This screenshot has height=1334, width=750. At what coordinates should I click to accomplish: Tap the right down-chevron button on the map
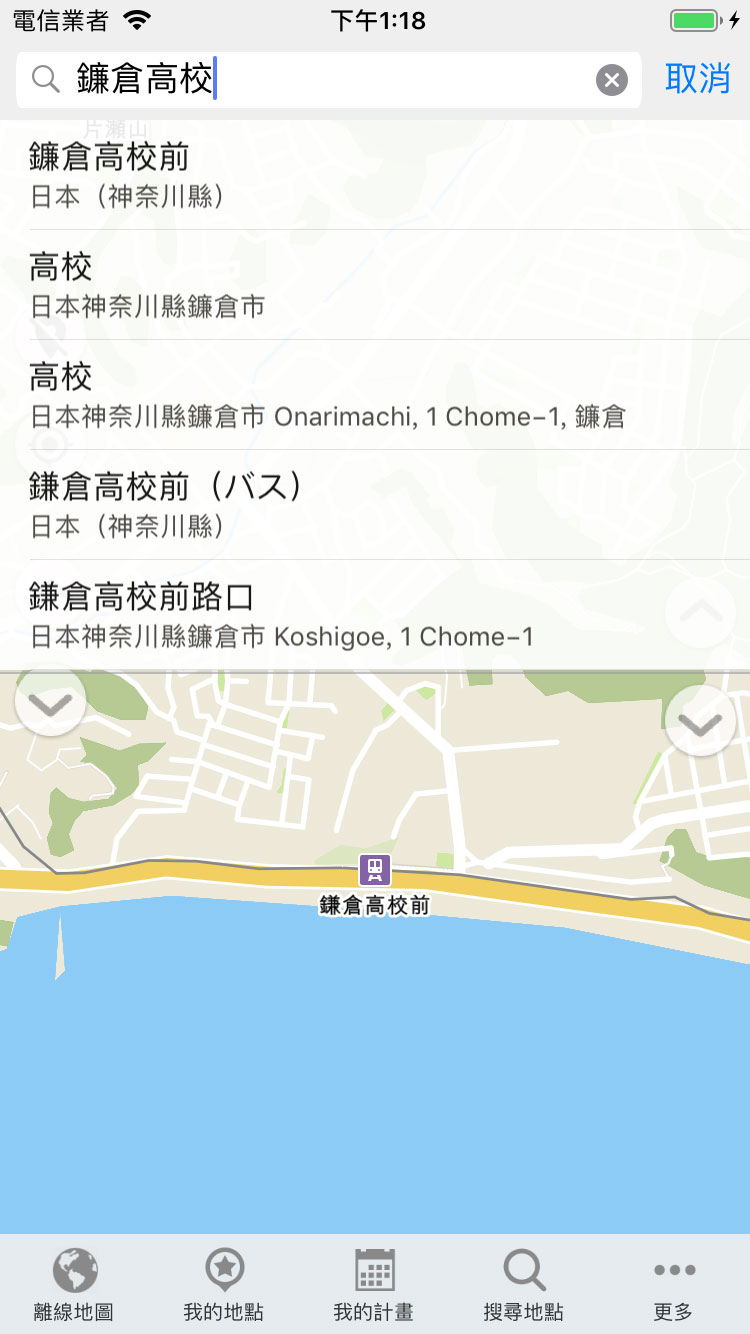point(700,722)
